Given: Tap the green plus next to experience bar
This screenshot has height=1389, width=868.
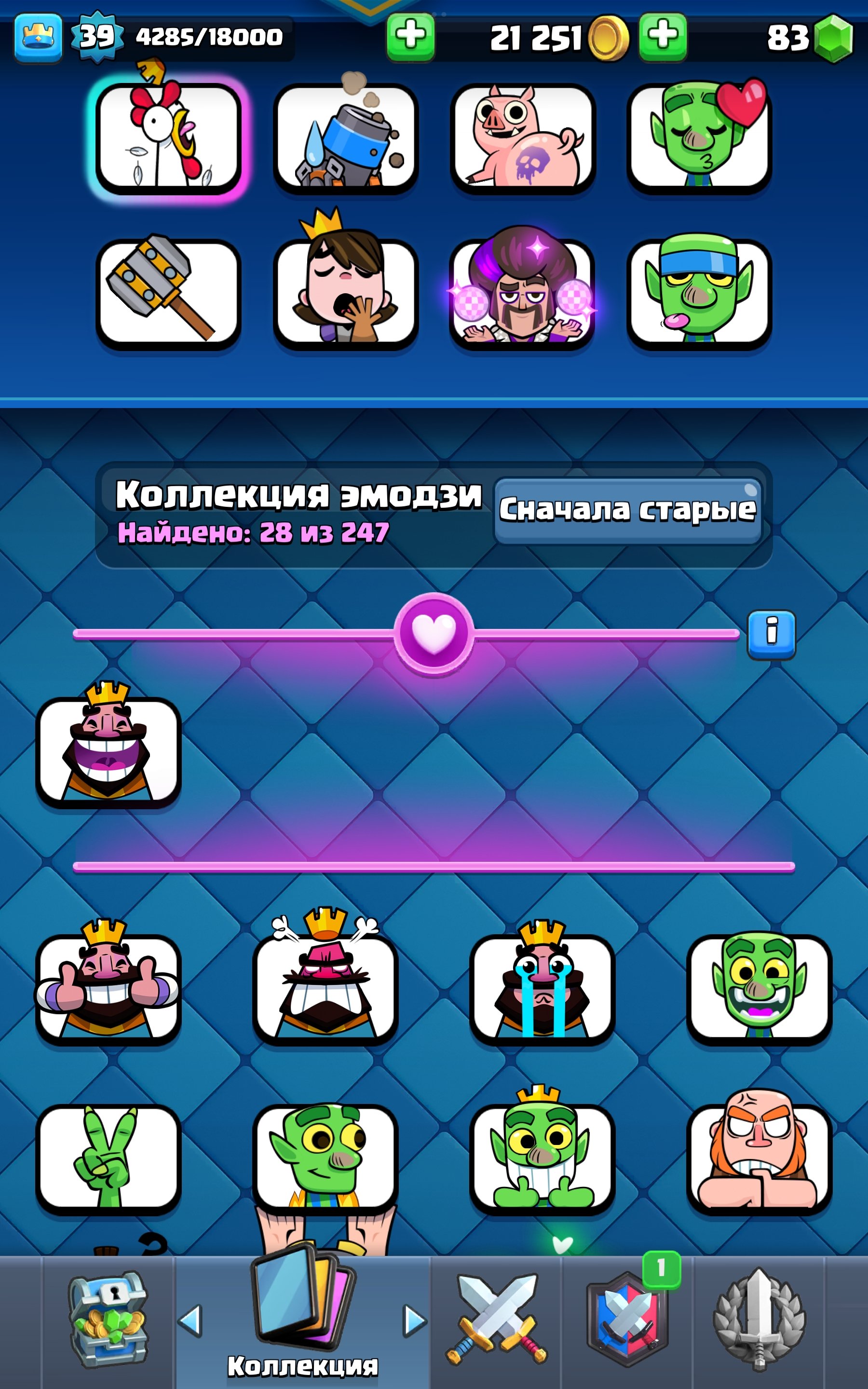Looking at the screenshot, I should [410, 37].
